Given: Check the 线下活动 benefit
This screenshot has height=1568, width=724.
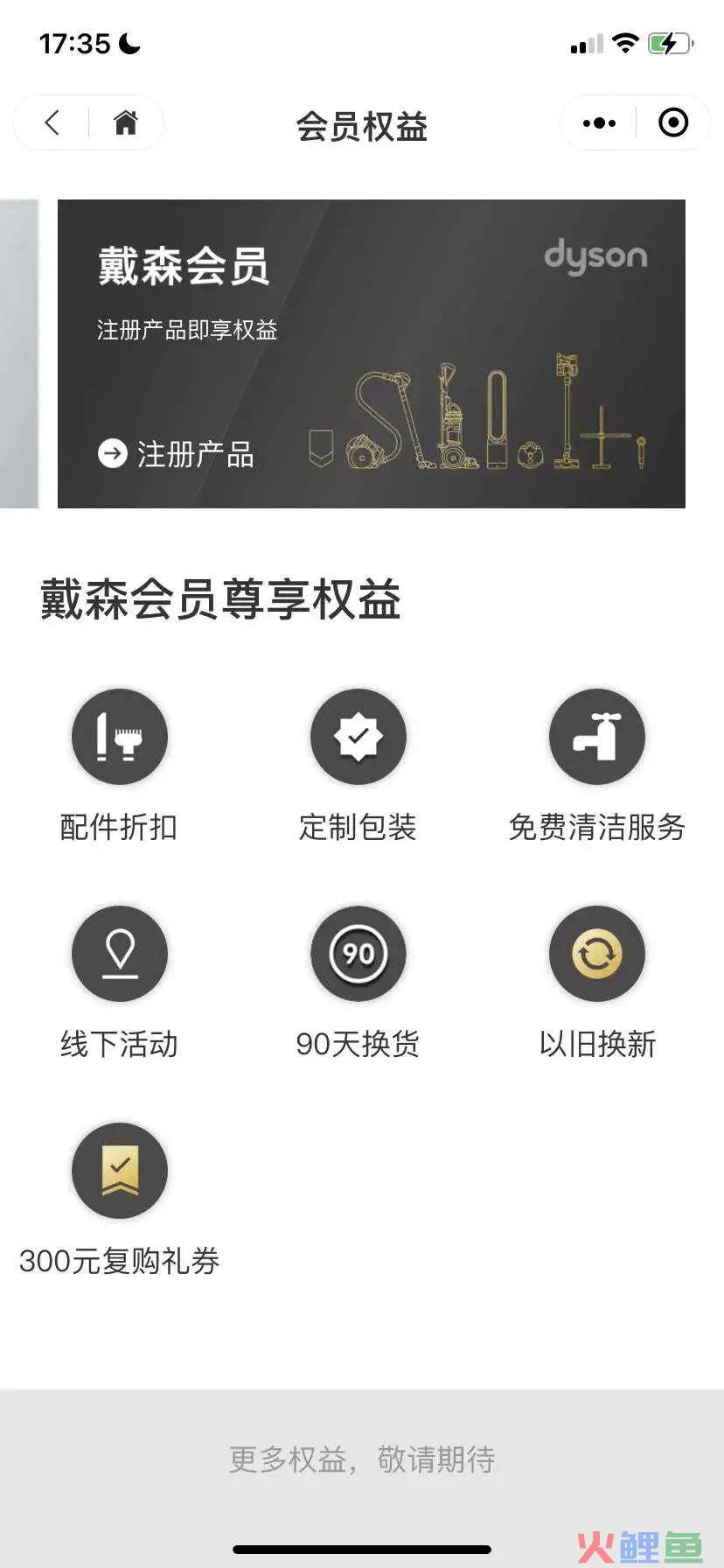Looking at the screenshot, I should pos(119,954).
